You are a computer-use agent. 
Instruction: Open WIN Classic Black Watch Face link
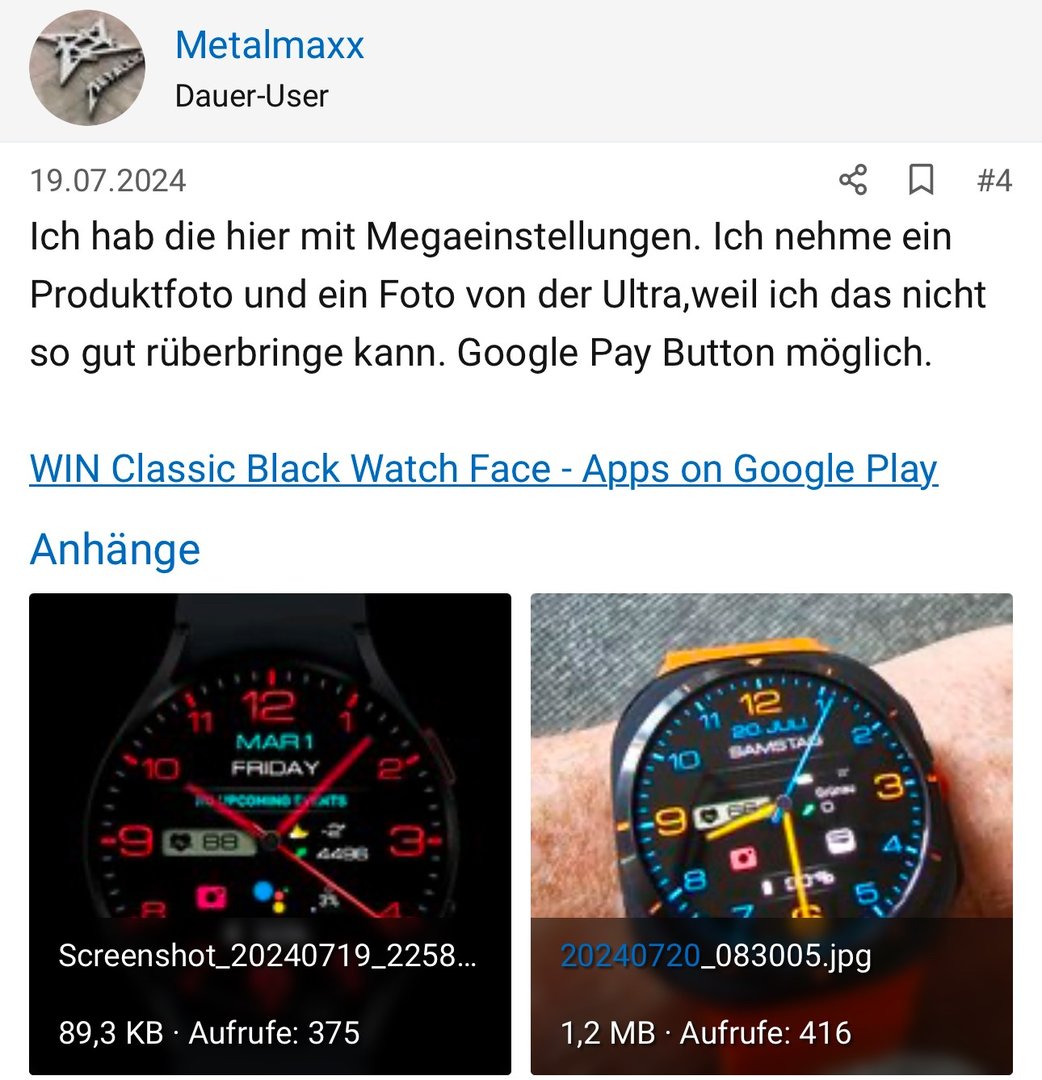483,468
